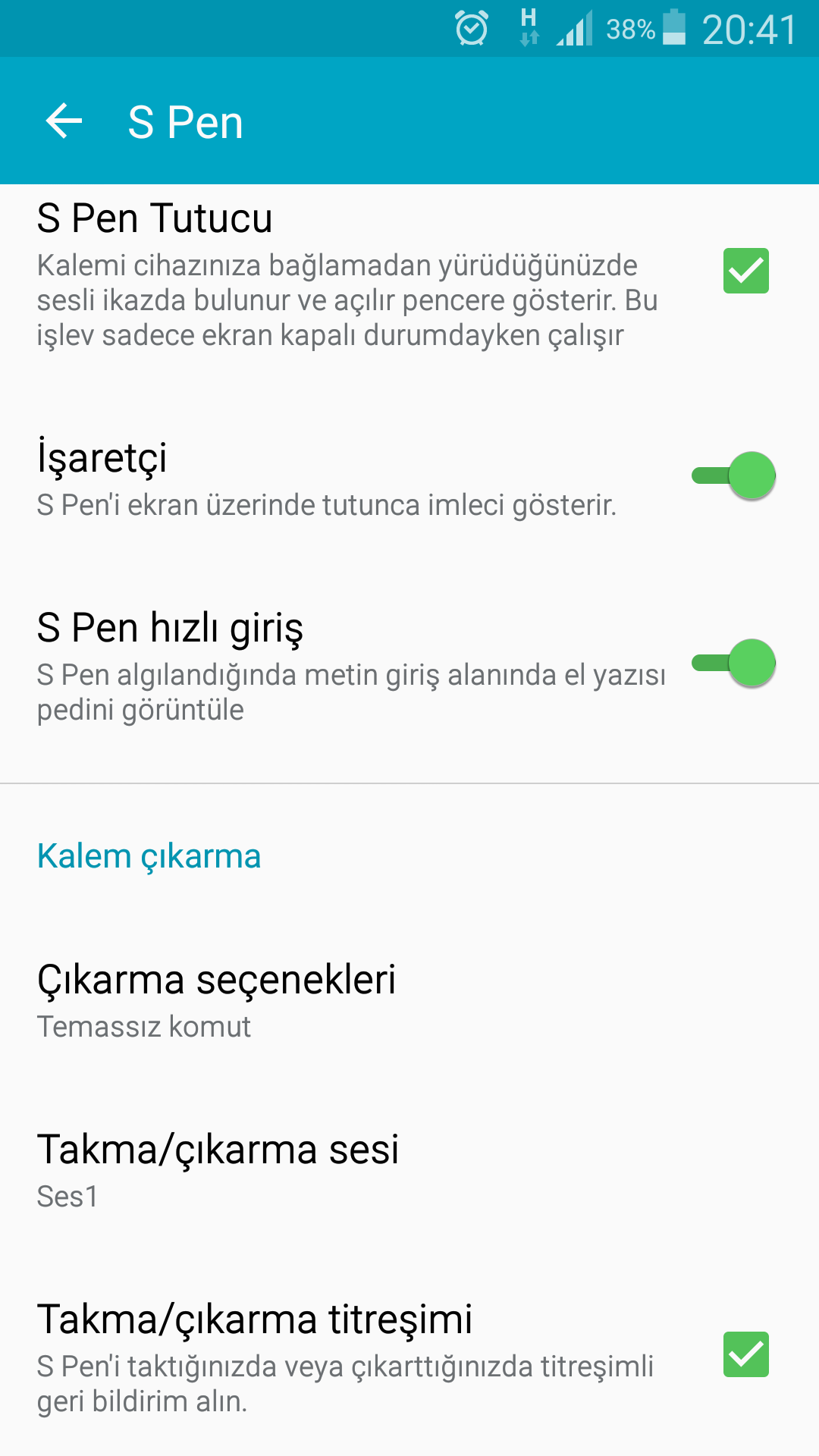Open Çıkarma seçenekleri setting
This screenshot has height=1456, width=819.
click(216, 999)
